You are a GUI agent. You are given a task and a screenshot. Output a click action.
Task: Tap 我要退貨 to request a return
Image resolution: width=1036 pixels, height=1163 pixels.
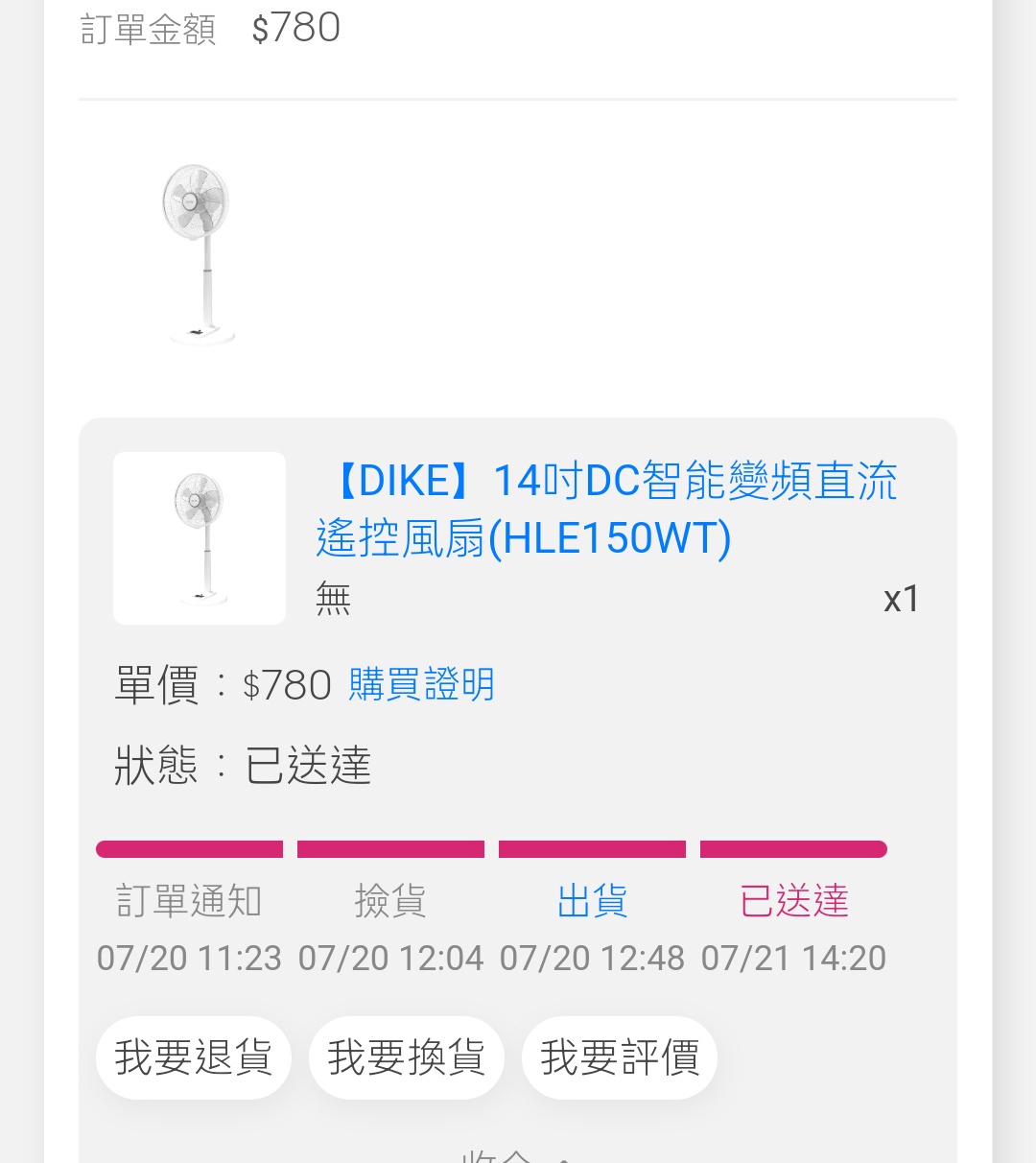click(193, 1057)
